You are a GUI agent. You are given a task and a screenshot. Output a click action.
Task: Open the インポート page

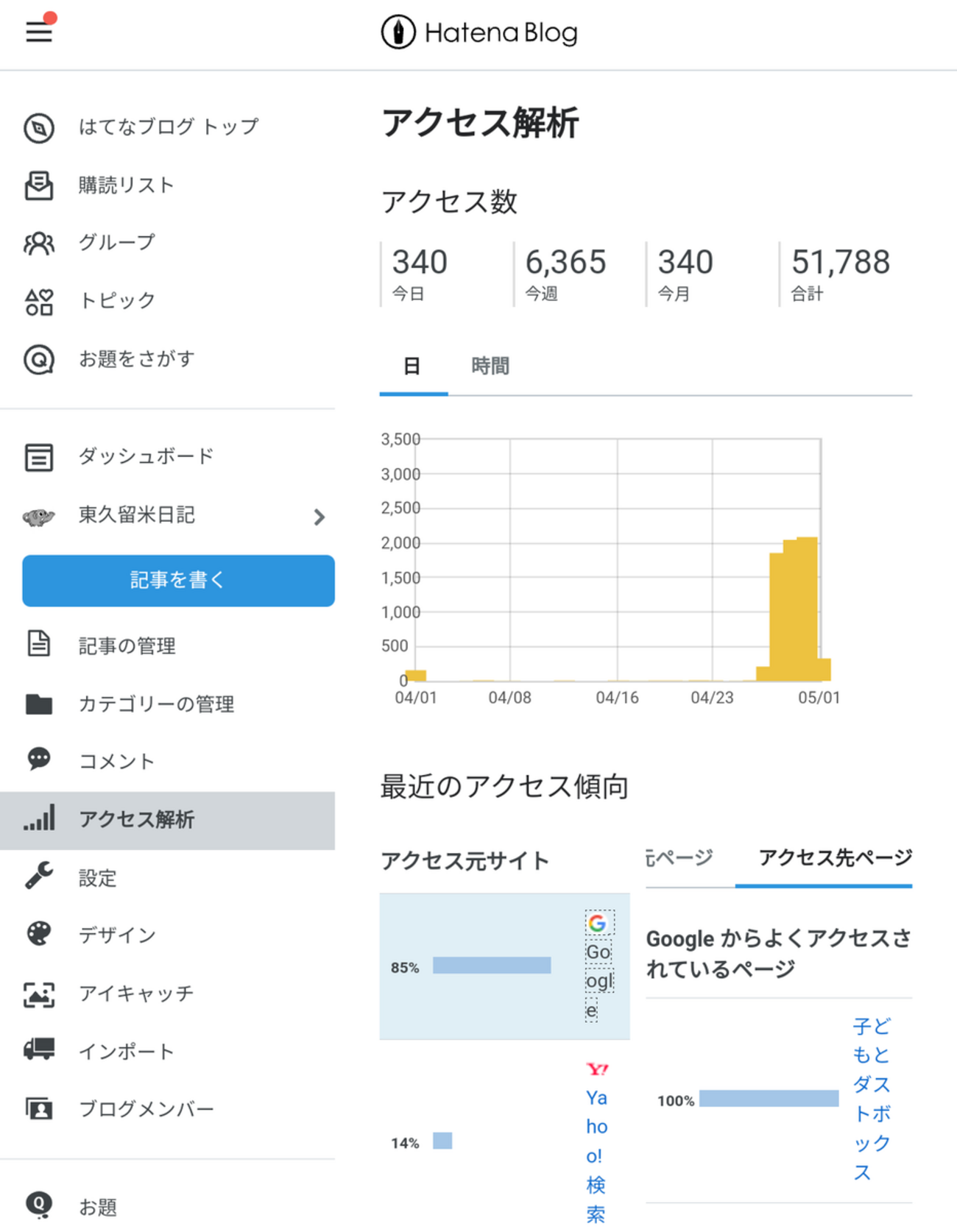[x=126, y=1051]
